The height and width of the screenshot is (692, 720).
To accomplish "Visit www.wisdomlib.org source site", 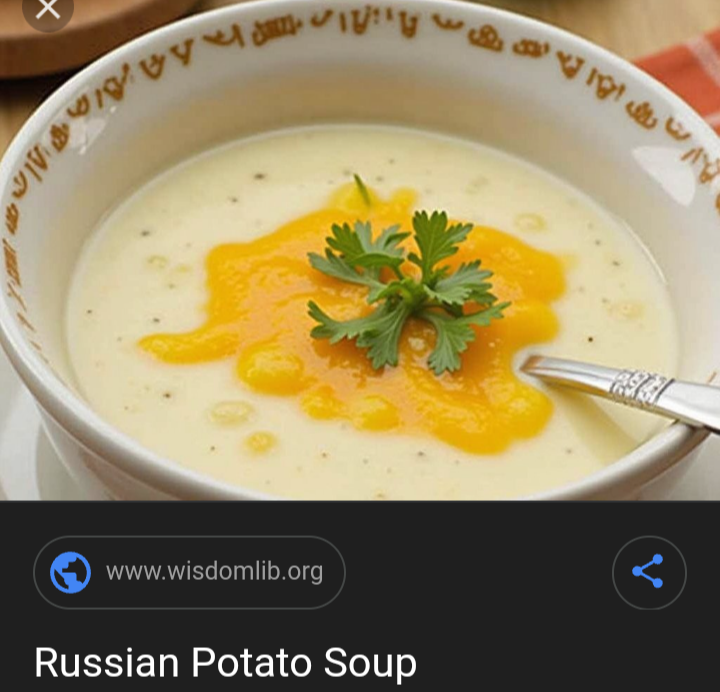I will [189, 572].
